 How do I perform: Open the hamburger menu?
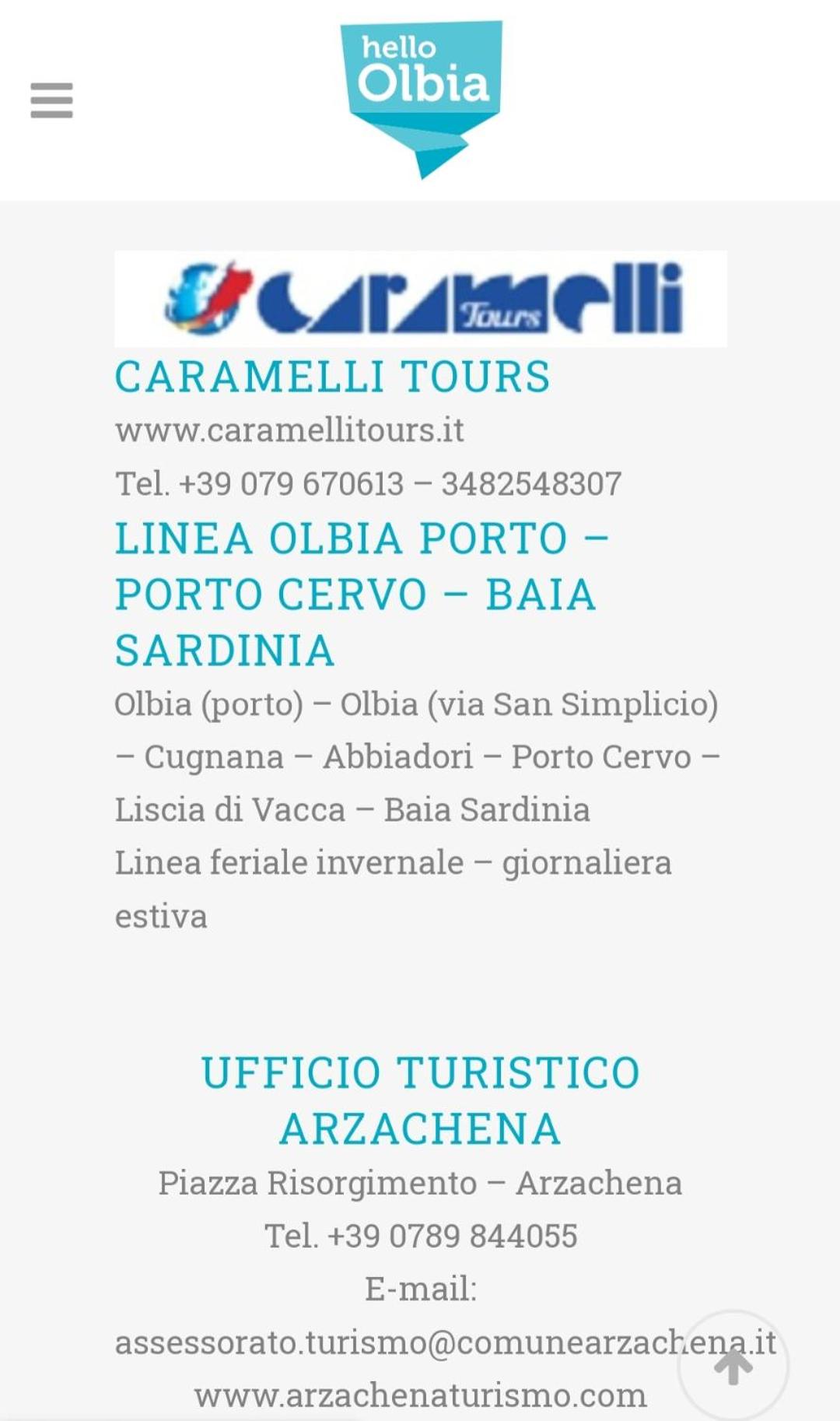51,100
